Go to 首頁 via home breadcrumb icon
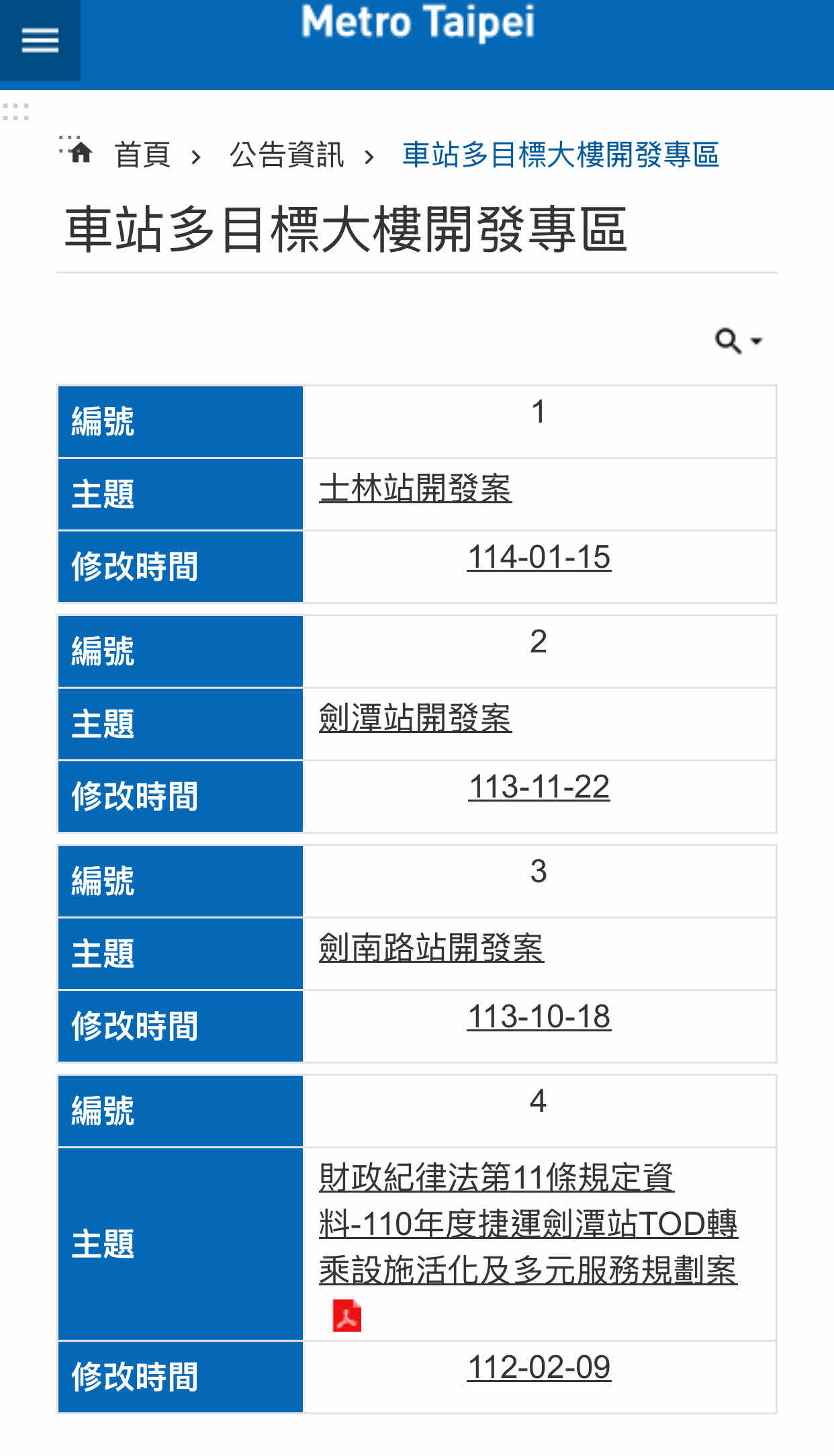 point(81,153)
